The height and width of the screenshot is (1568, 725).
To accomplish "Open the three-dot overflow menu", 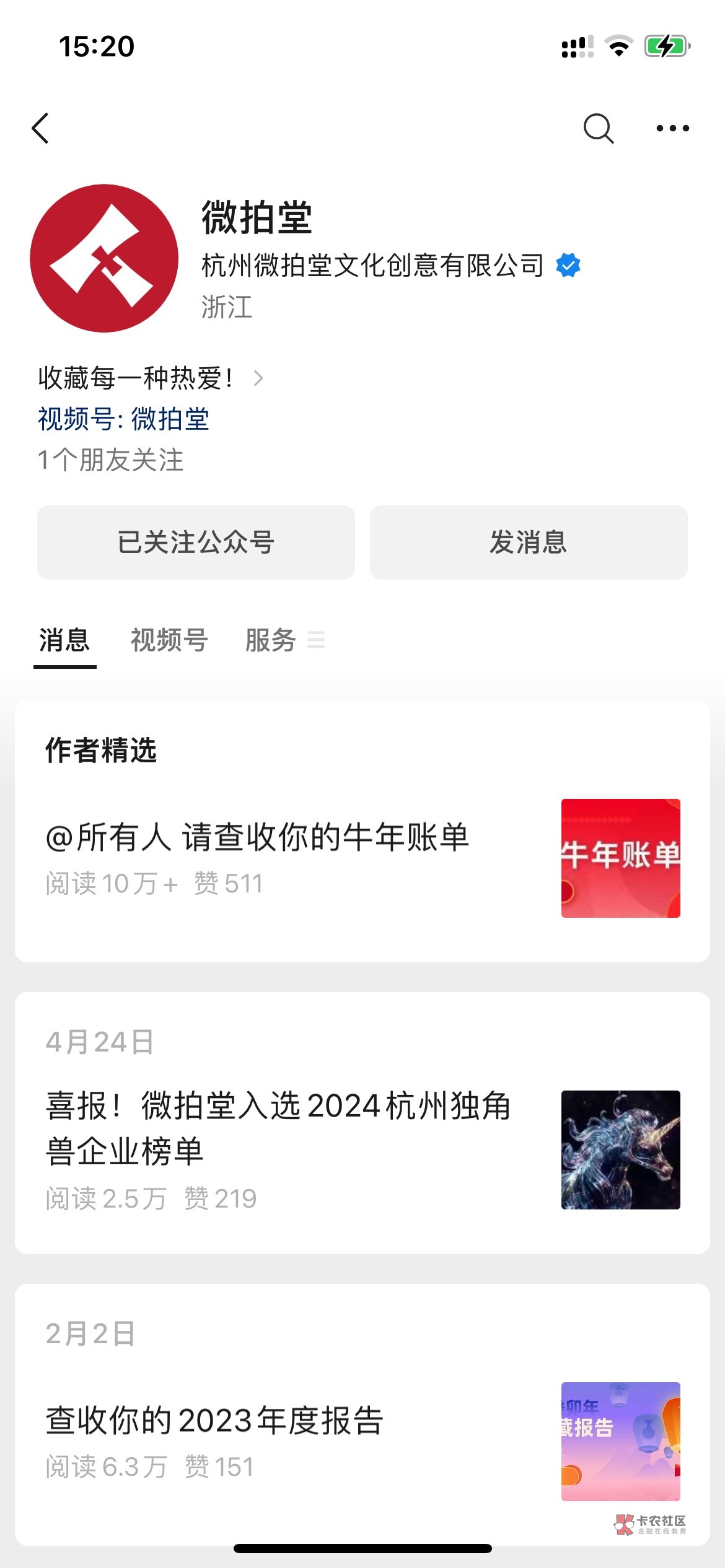I will (x=672, y=128).
